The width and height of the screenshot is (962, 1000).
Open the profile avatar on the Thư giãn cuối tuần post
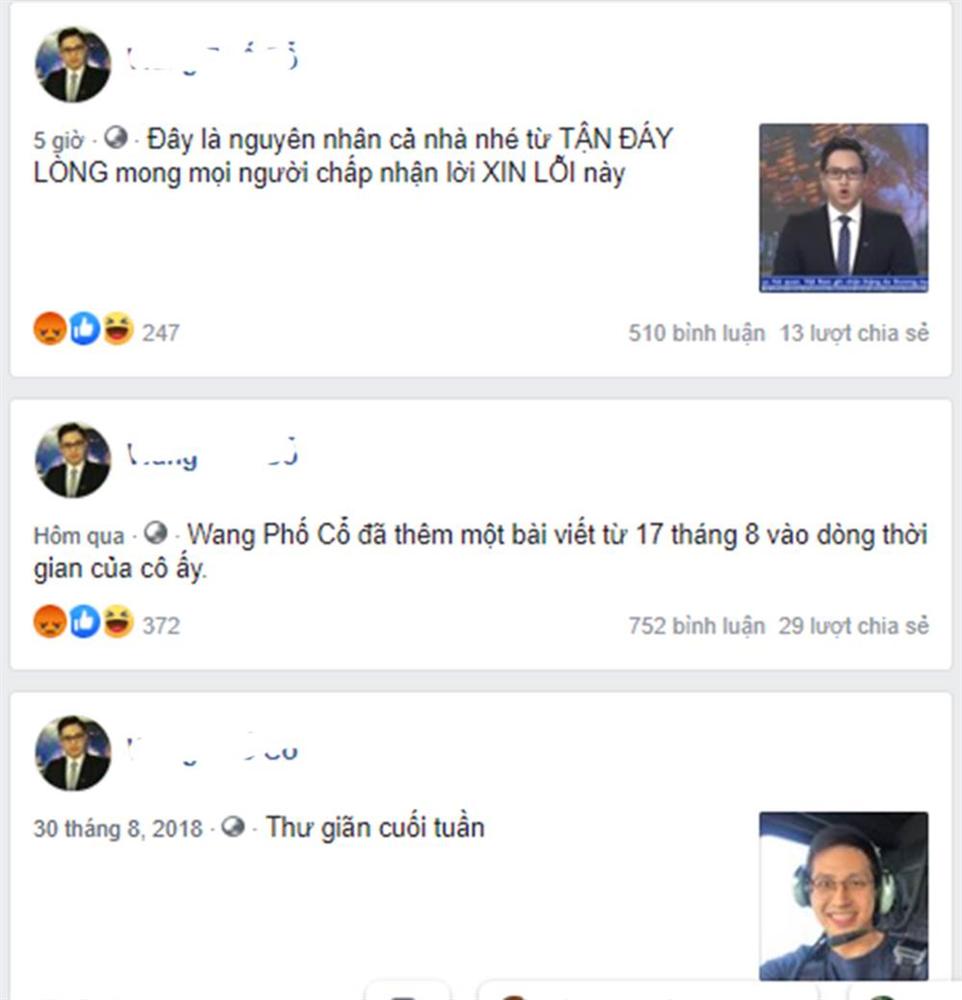point(72,752)
